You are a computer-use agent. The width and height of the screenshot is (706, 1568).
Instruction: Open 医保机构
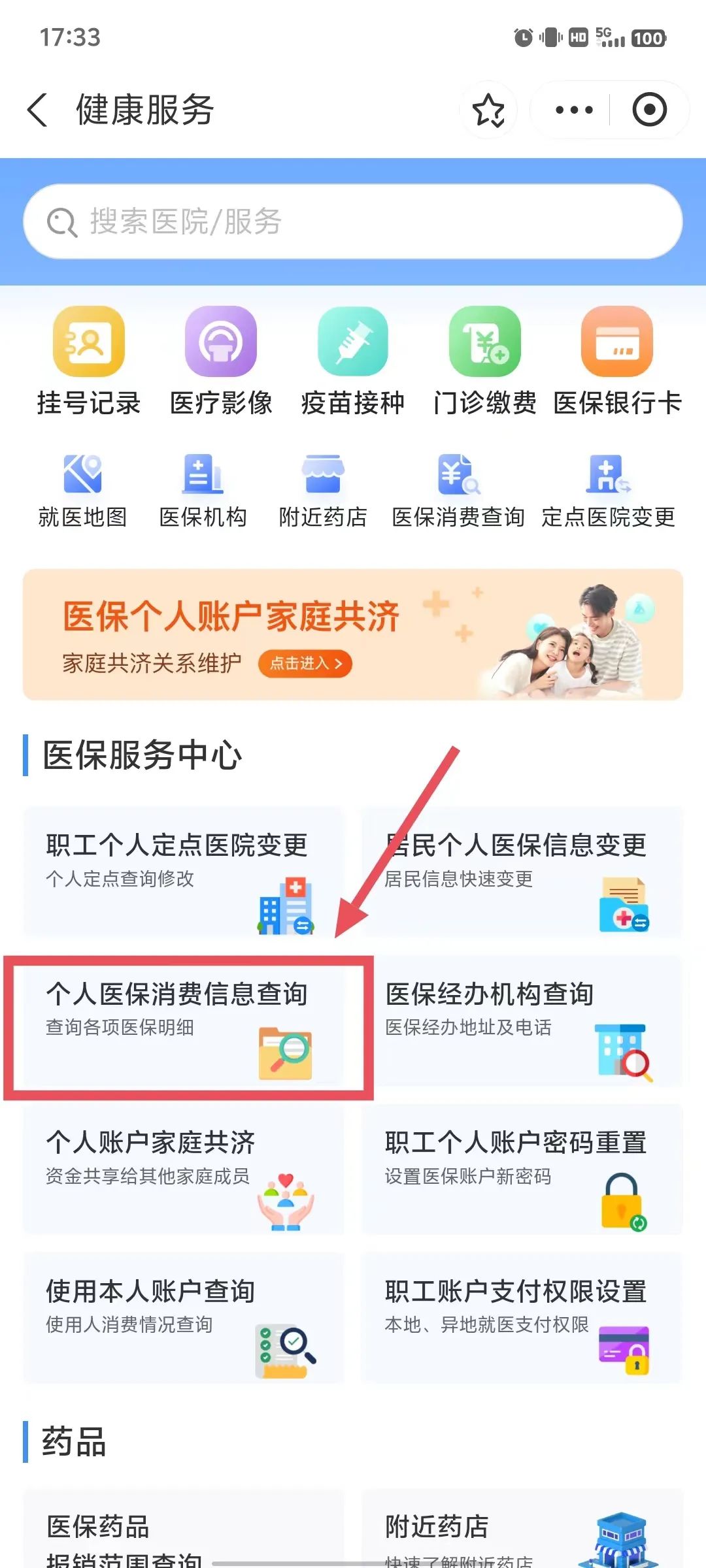click(203, 491)
